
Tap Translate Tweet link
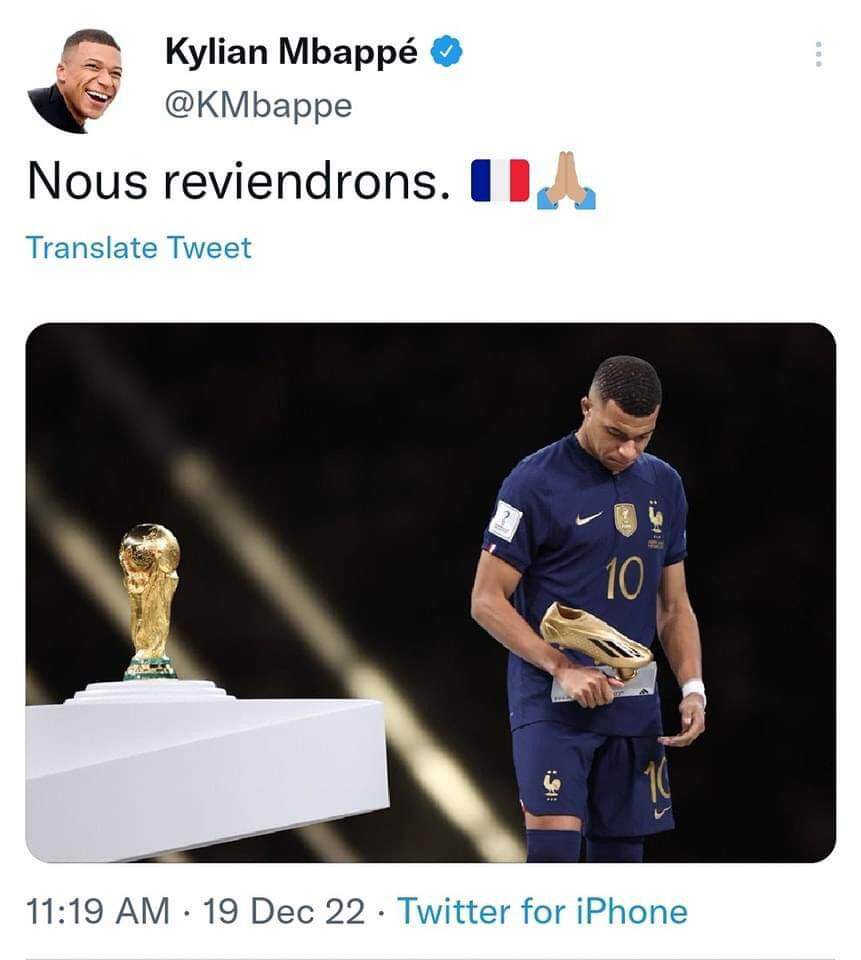click(x=139, y=247)
